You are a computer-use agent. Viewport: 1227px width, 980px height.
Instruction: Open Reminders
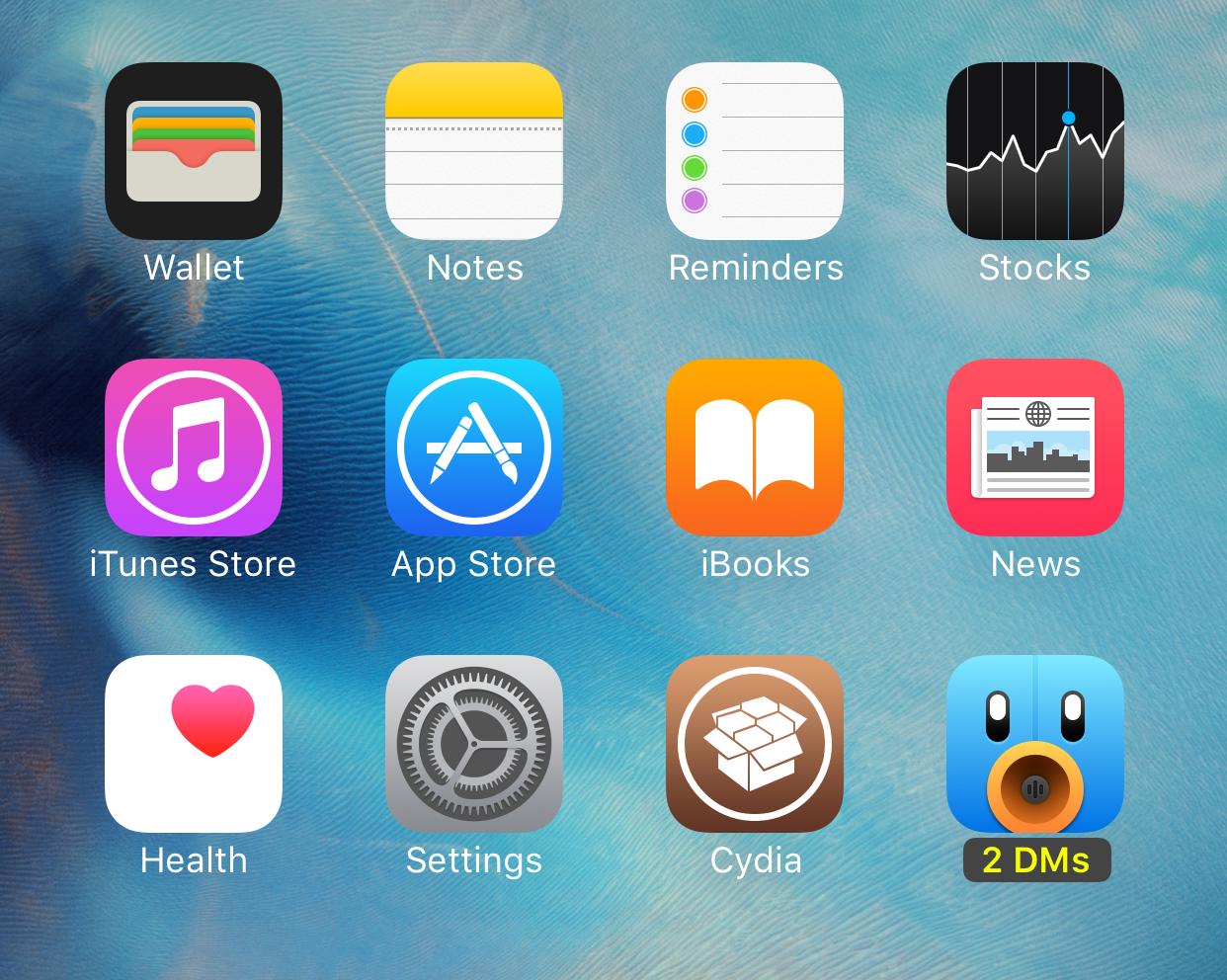pyautogui.click(x=755, y=151)
